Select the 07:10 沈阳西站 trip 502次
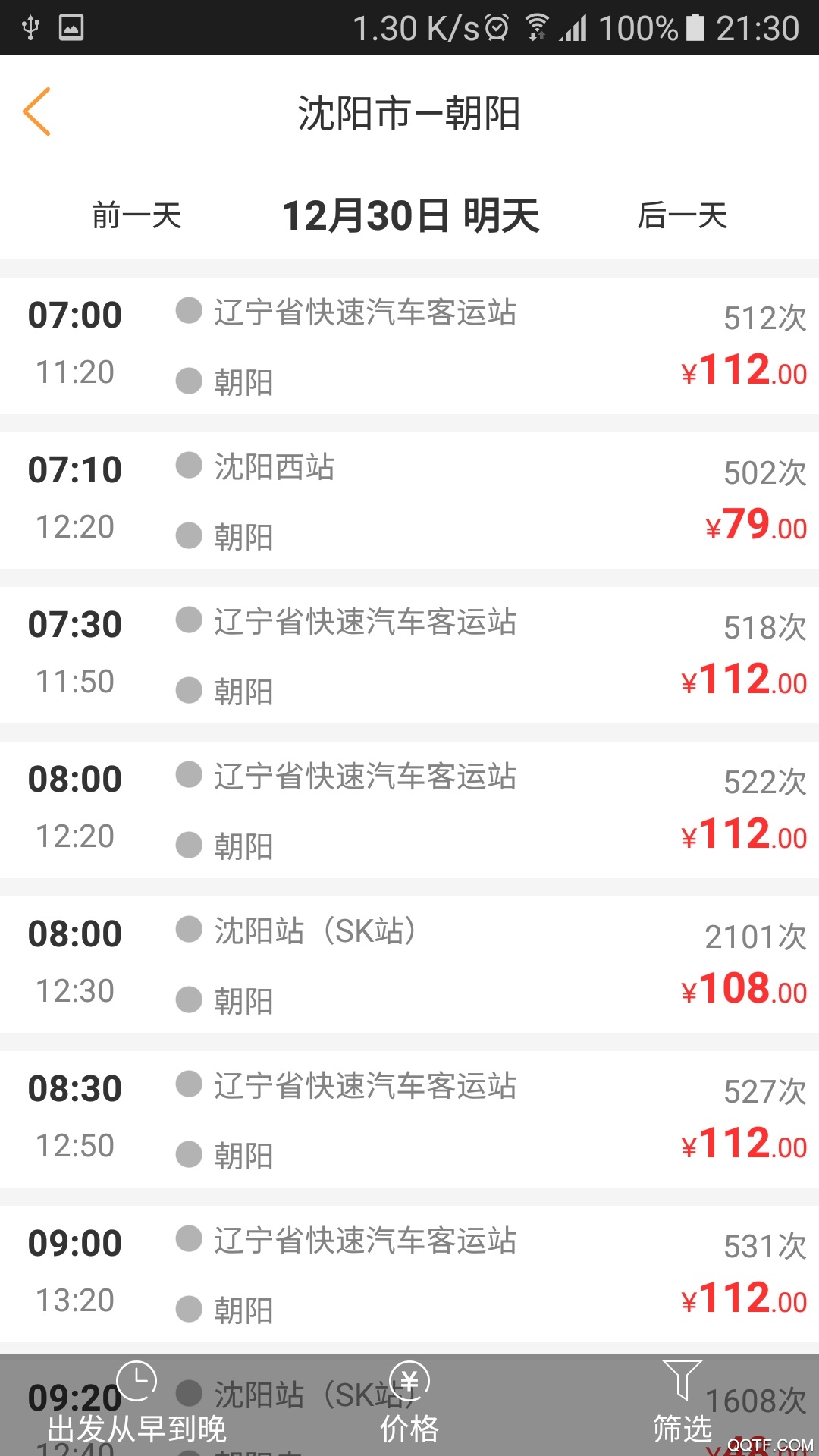The height and width of the screenshot is (1456, 819). pos(409,500)
